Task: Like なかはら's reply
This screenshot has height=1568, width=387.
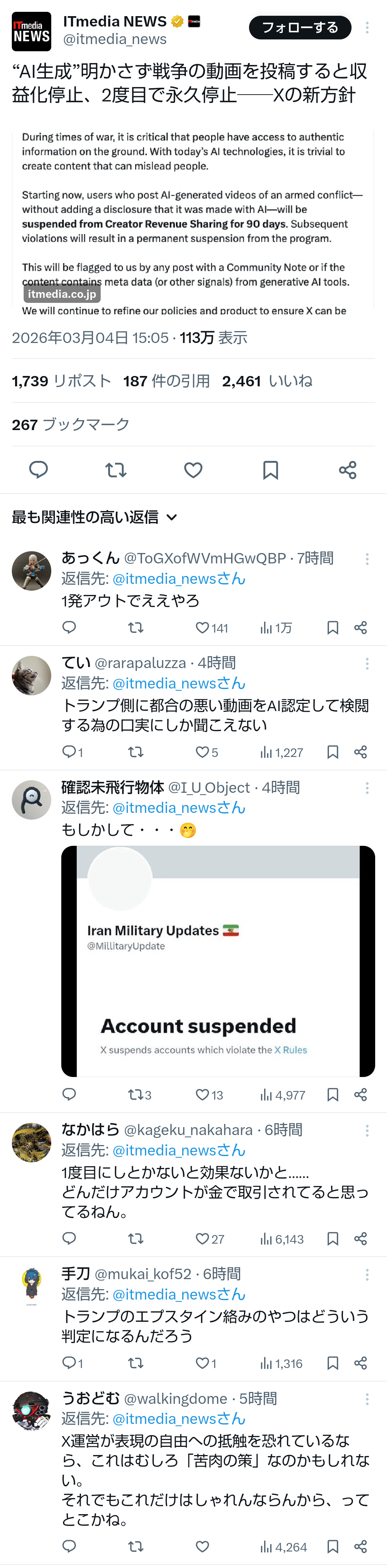Action: point(202,1239)
